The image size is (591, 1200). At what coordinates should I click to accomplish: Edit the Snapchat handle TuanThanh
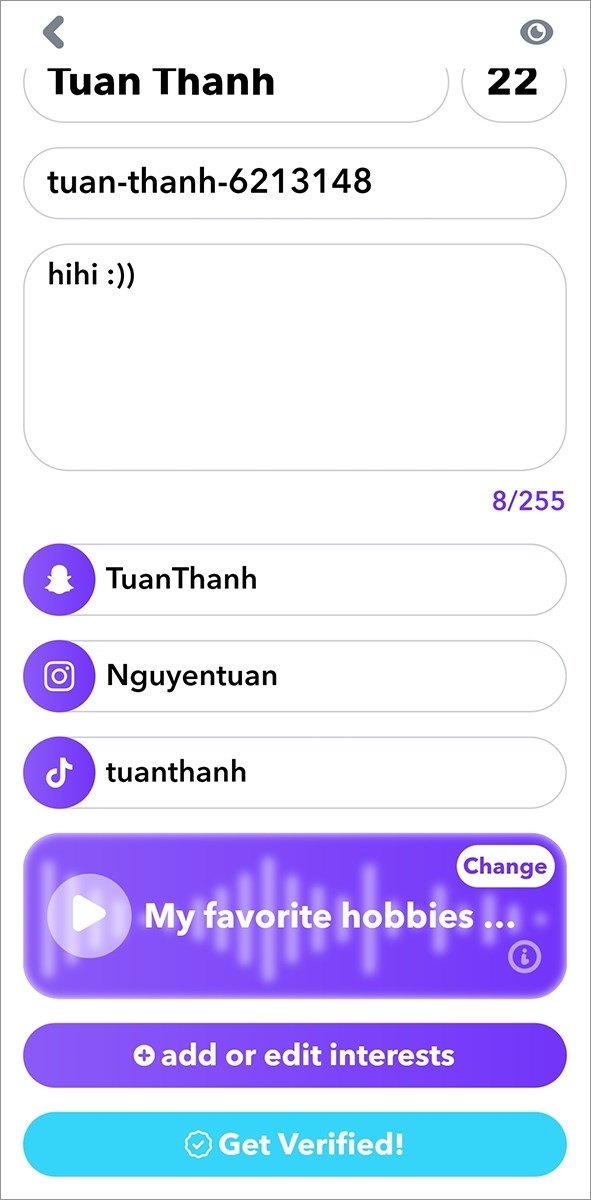pos(295,579)
